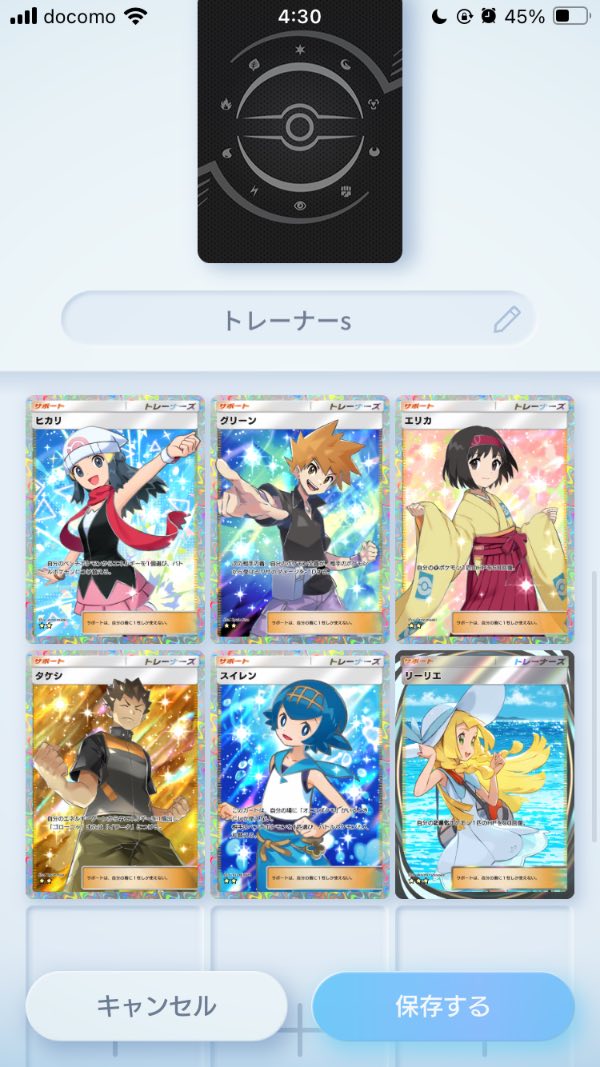Select the グリーン card
The height and width of the screenshot is (1067, 600).
(x=300, y=520)
